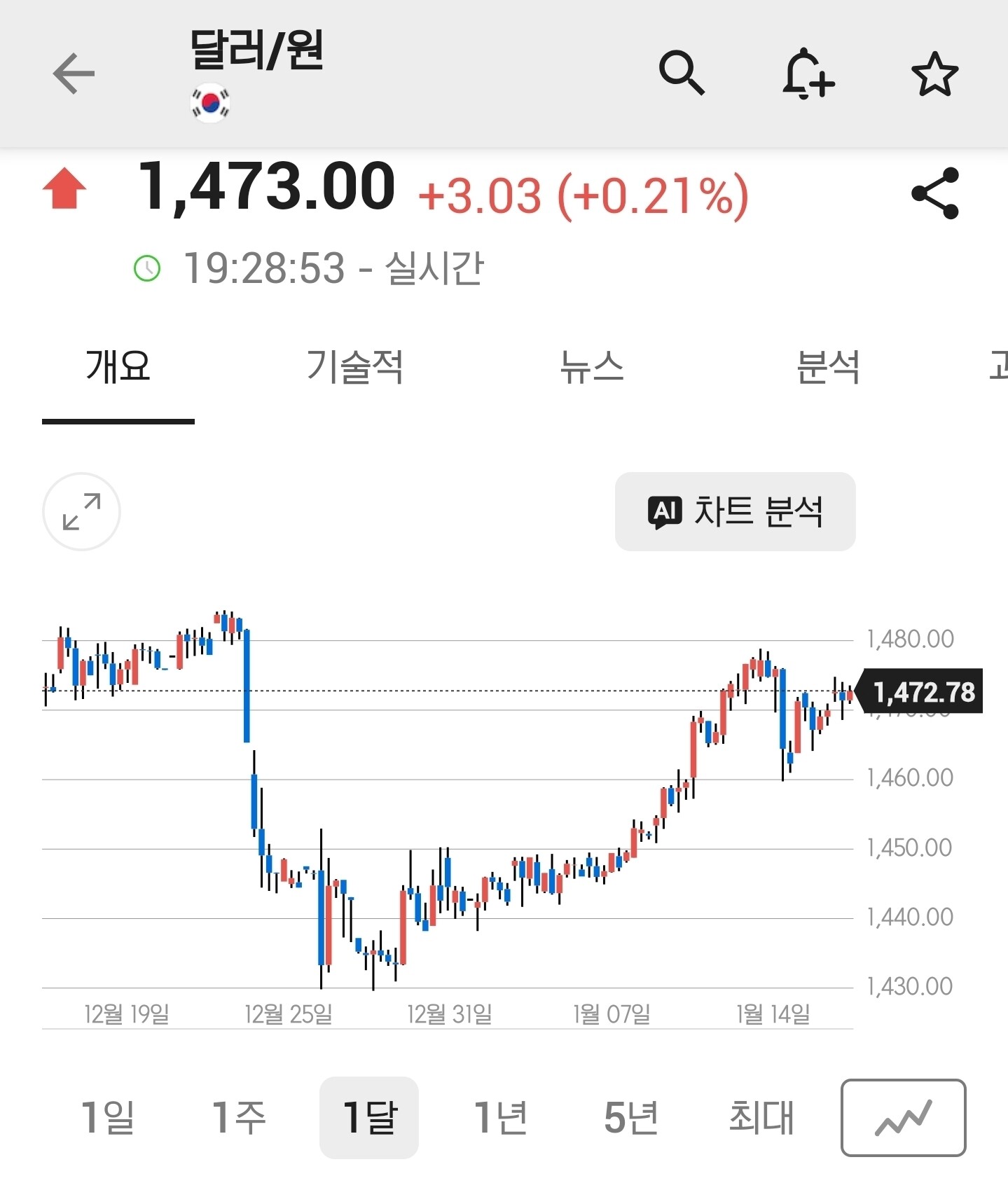Expand the chart to fullscreen

[81, 511]
